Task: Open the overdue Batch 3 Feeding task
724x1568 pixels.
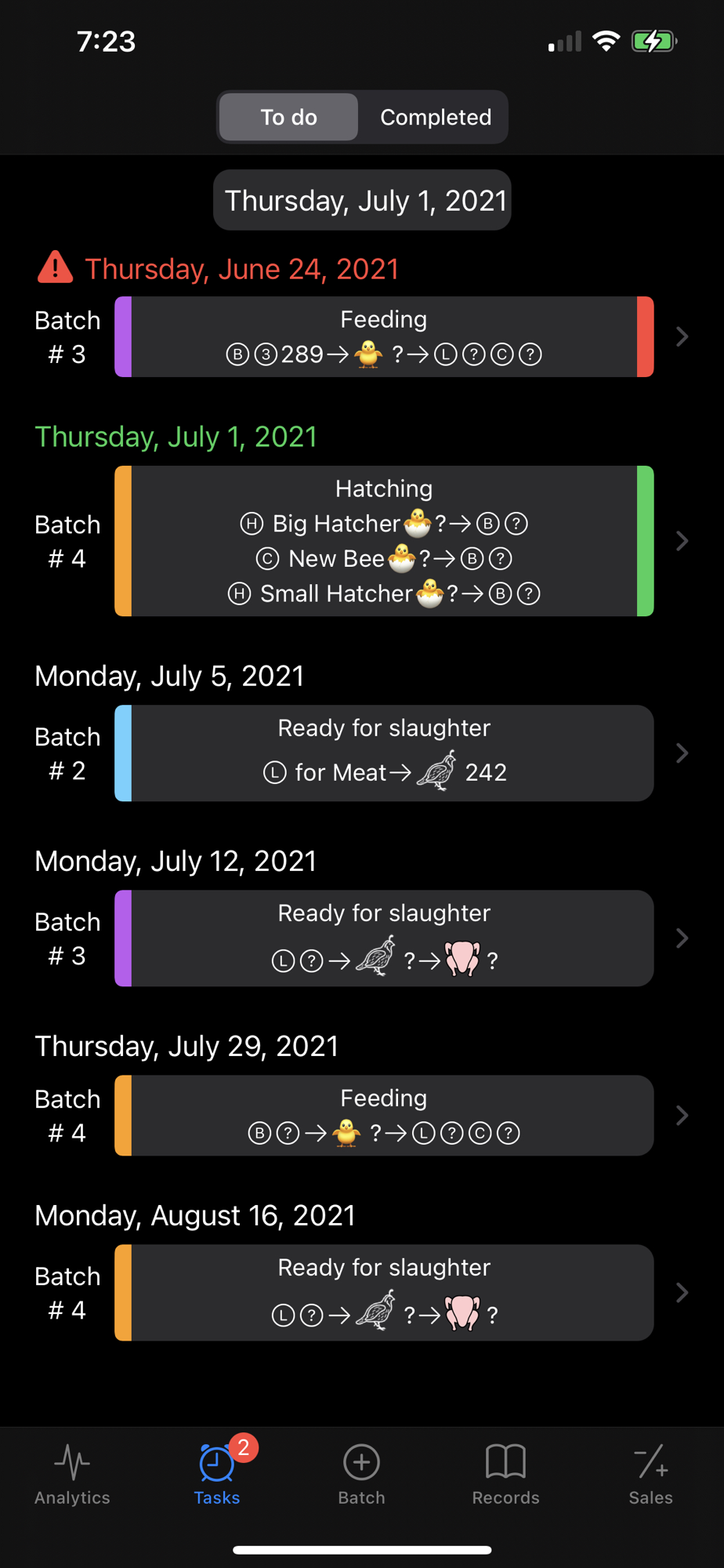Action: (x=384, y=337)
